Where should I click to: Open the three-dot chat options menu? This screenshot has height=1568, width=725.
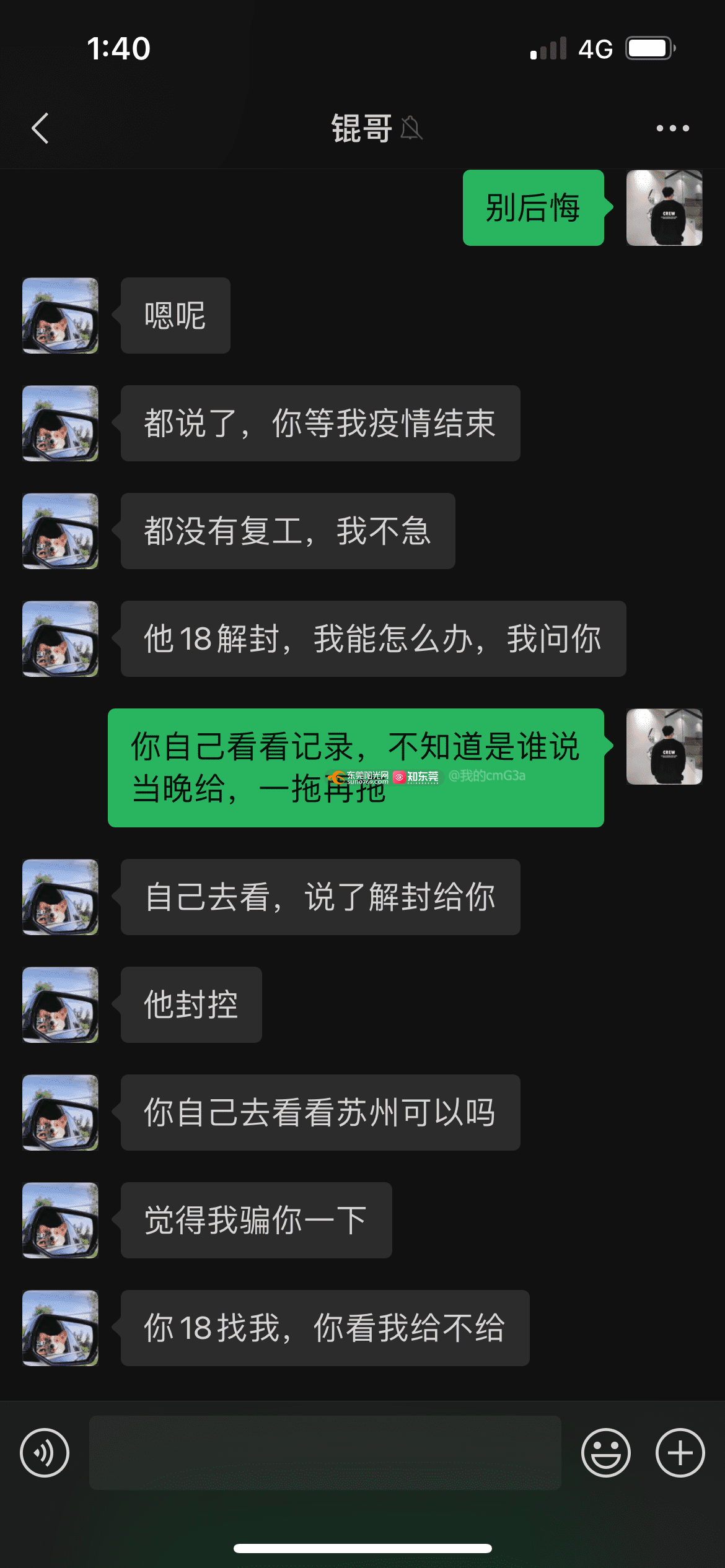tap(672, 128)
